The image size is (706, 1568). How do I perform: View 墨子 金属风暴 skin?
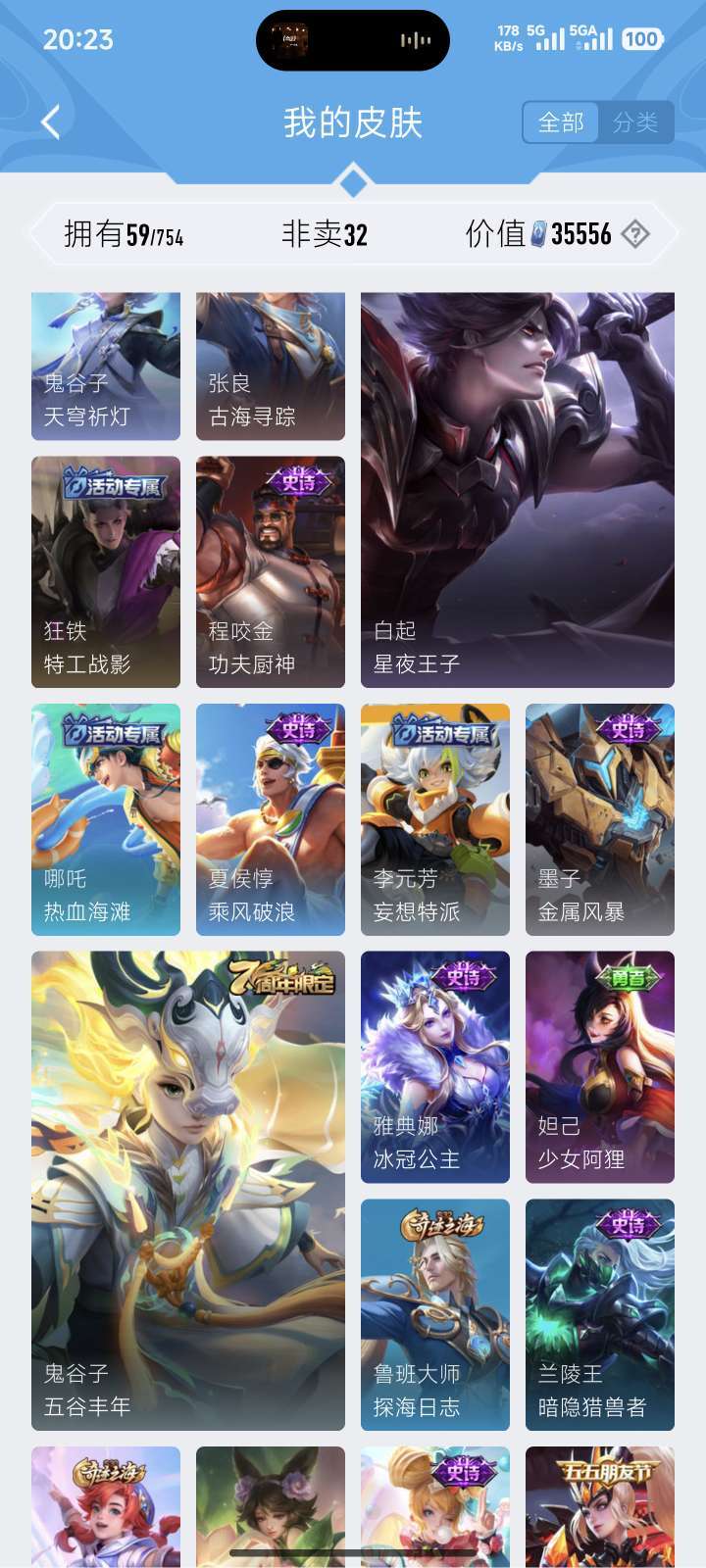pyautogui.click(x=600, y=819)
